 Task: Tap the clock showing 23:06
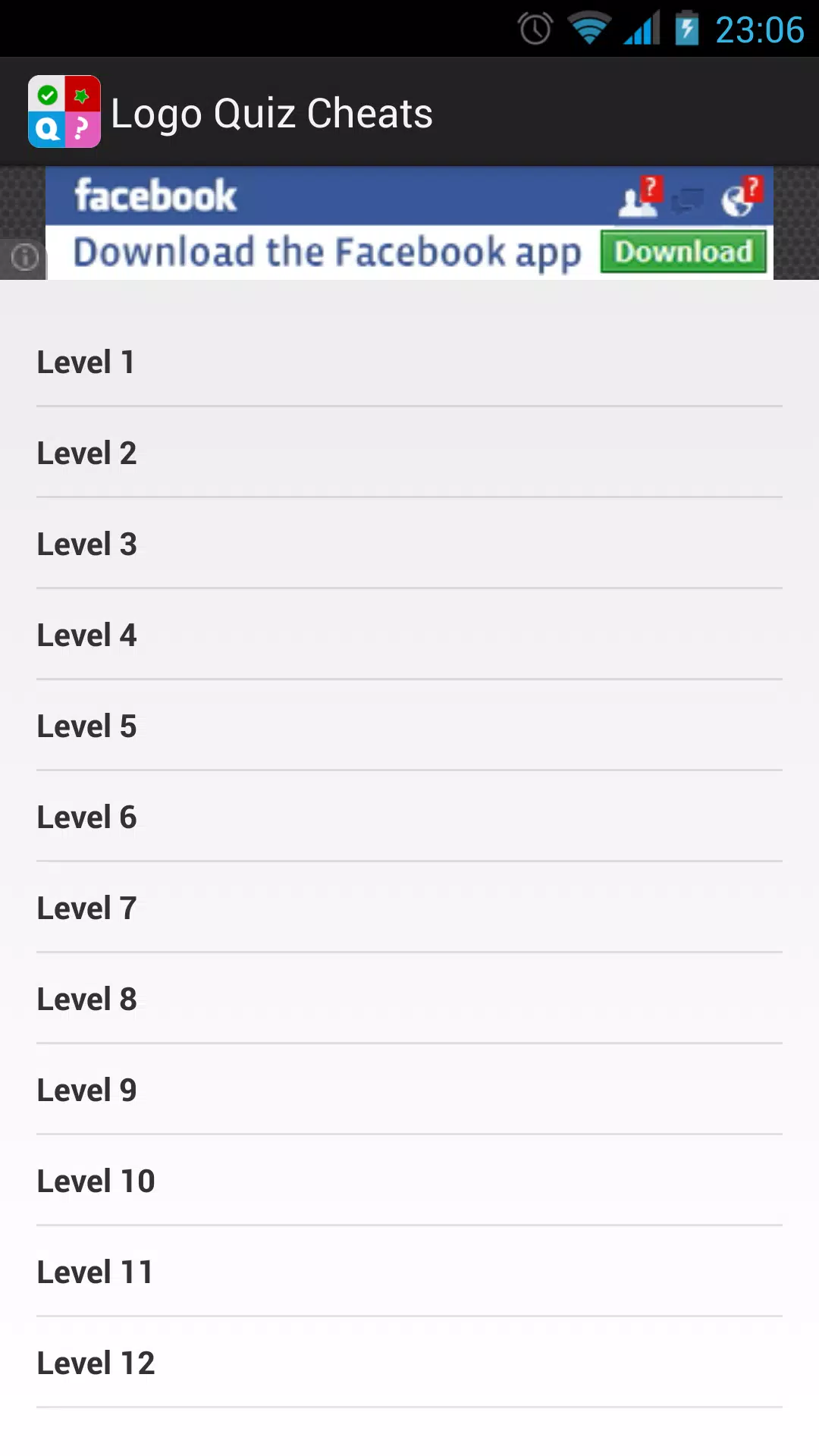click(x=756, y=30)
